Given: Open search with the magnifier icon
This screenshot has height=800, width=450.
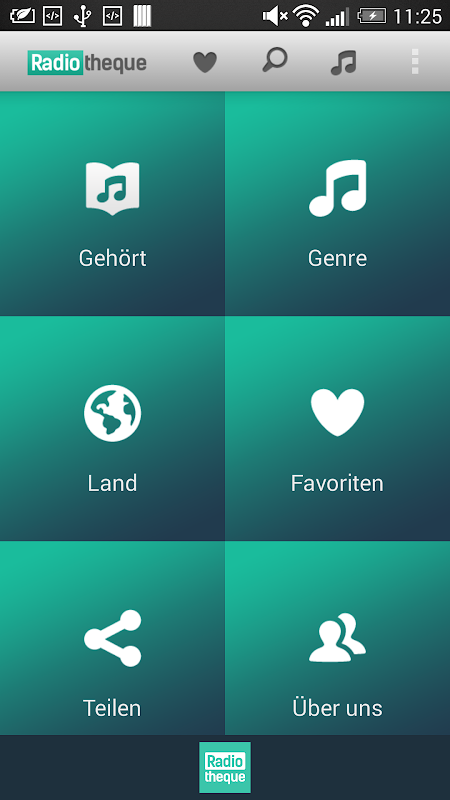Looking at the screenshot, I should point(274,61).
